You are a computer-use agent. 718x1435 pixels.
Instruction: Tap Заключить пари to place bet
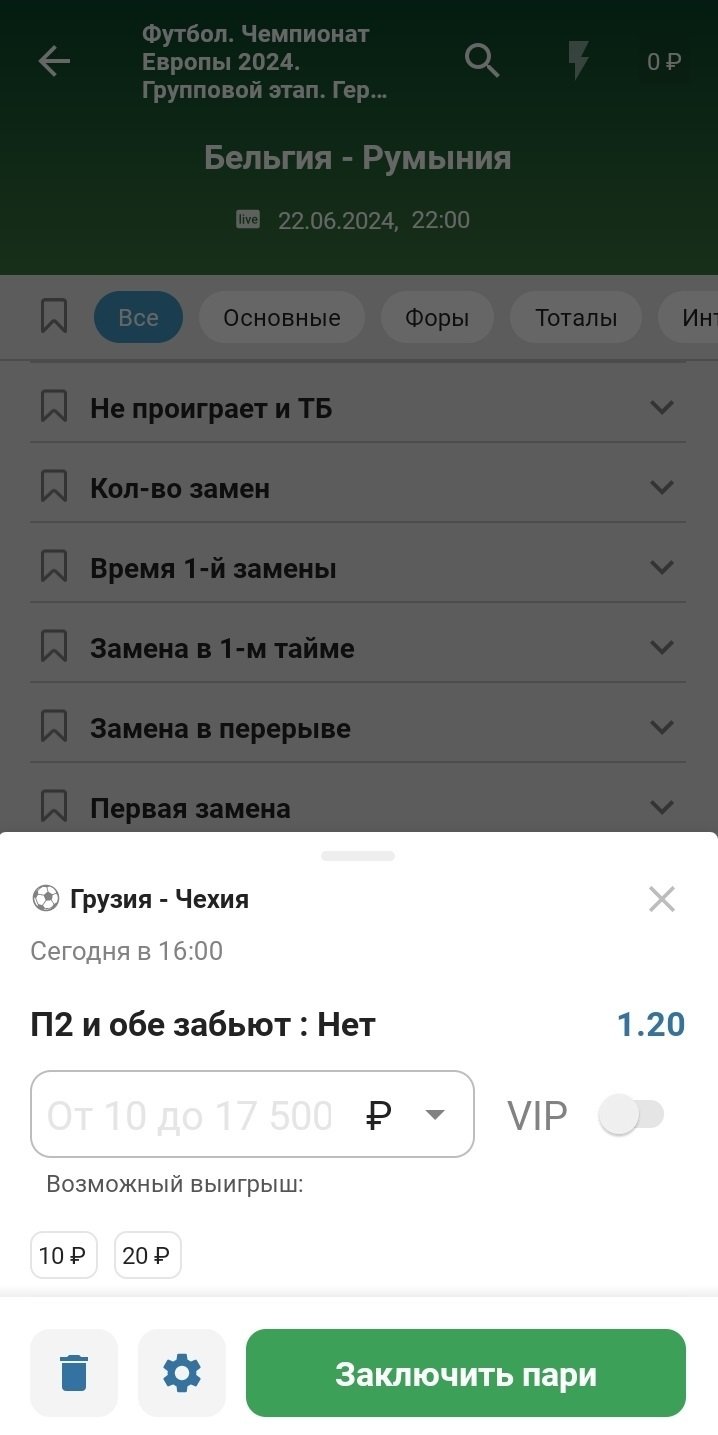pos(465,1373)
